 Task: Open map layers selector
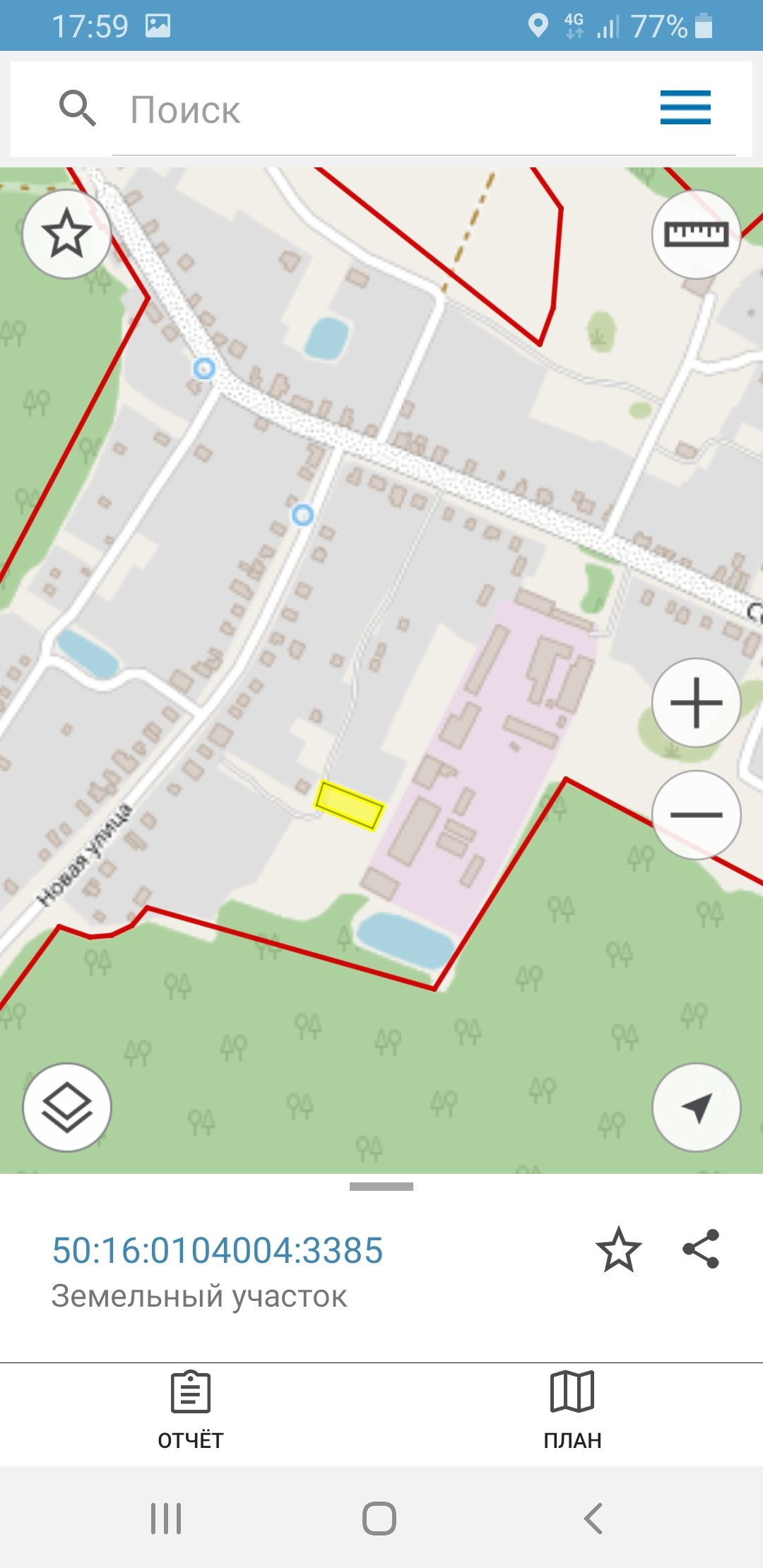click(67, 1107)
